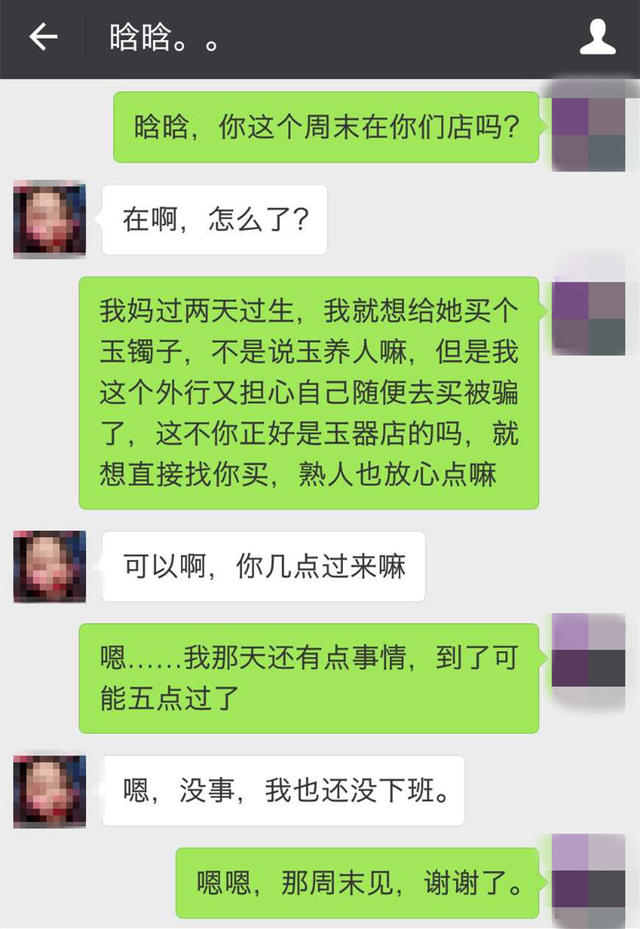Open sender's avatar beside "在啊，怎么了？"

click(x=49, y=219)
